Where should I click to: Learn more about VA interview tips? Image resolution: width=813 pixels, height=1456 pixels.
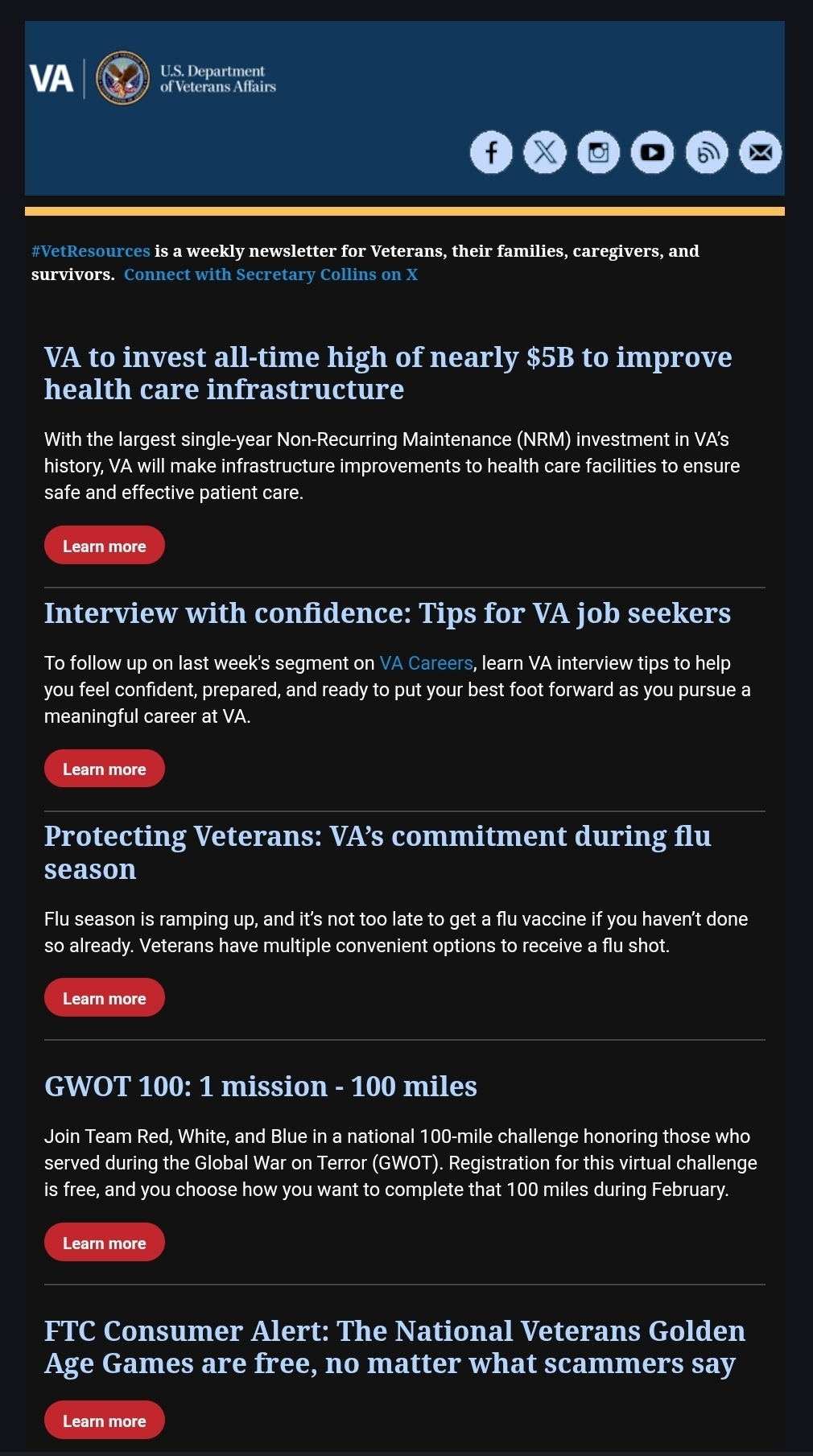[x=105, y=769]
